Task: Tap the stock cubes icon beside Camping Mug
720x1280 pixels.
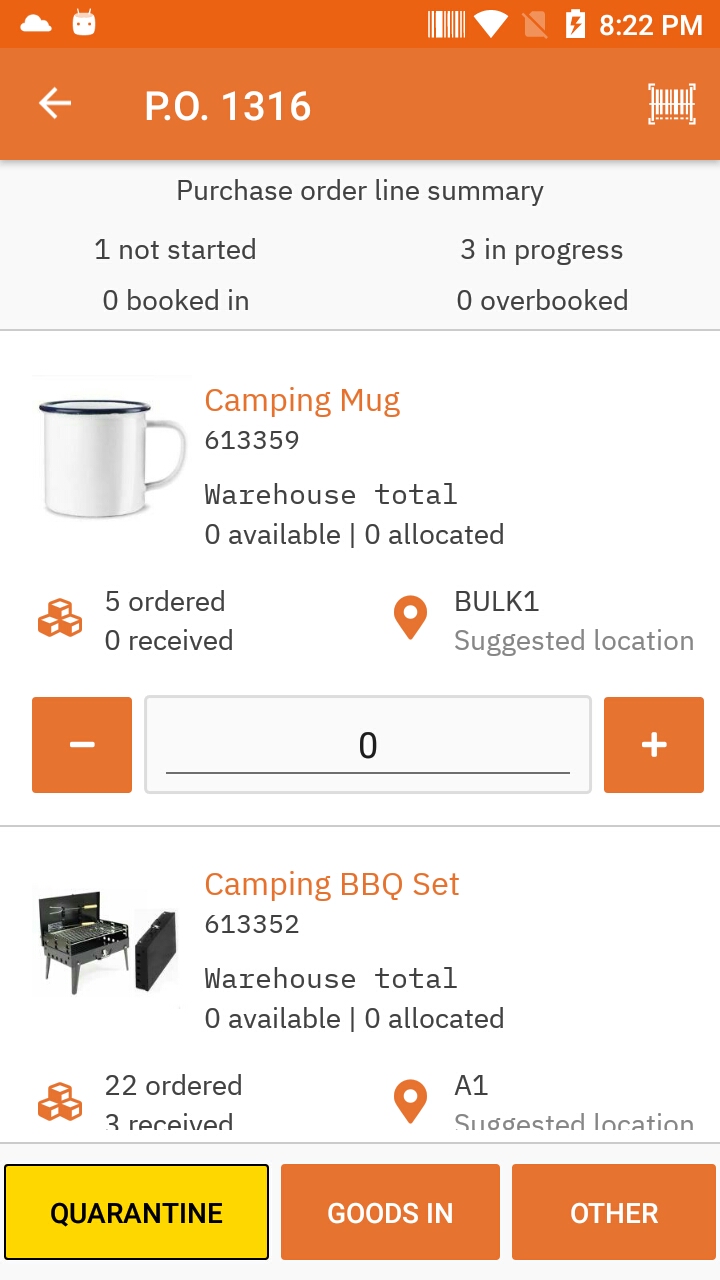Action: click(59, 619)
